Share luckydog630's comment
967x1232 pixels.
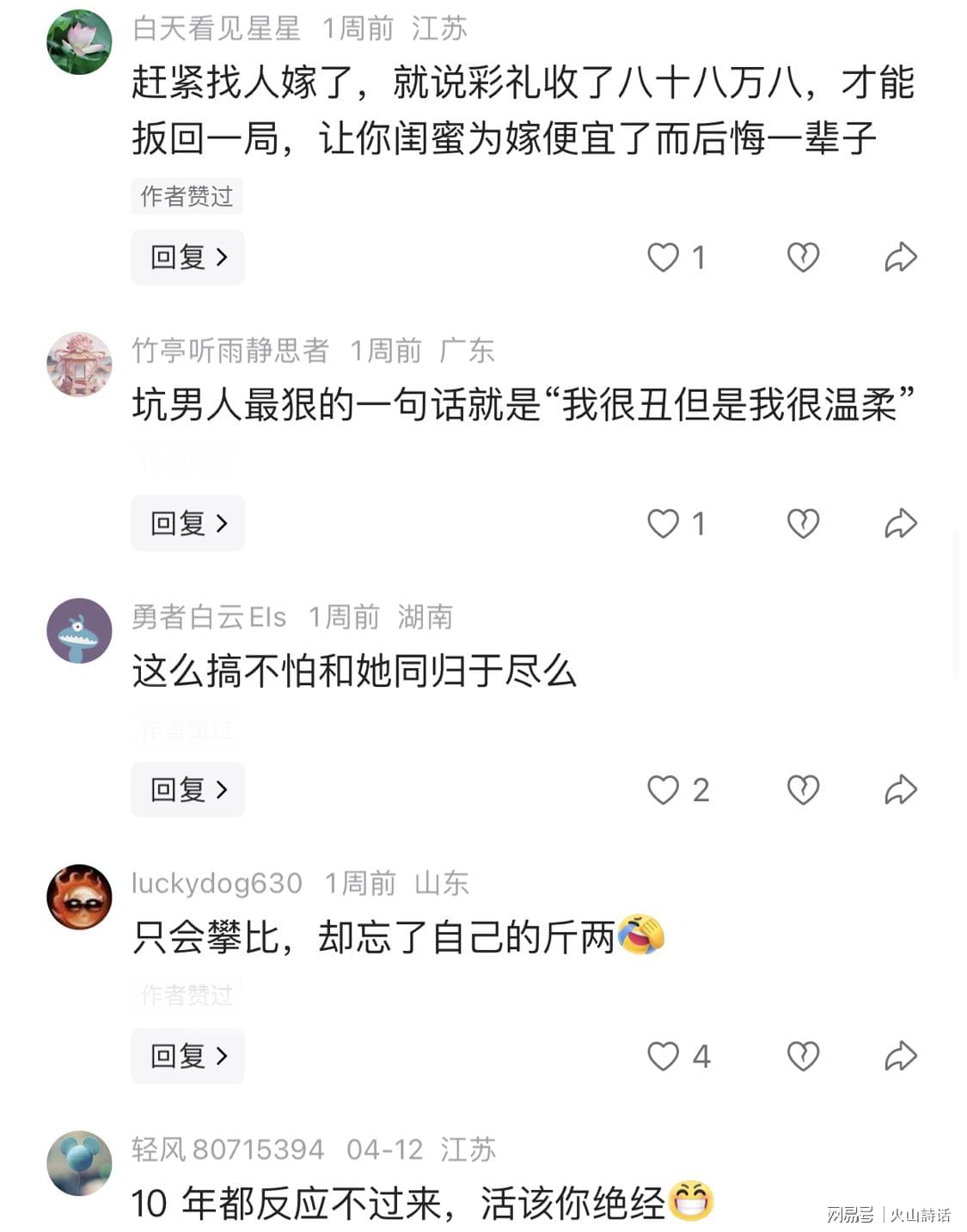click(x=901, y=1056)
